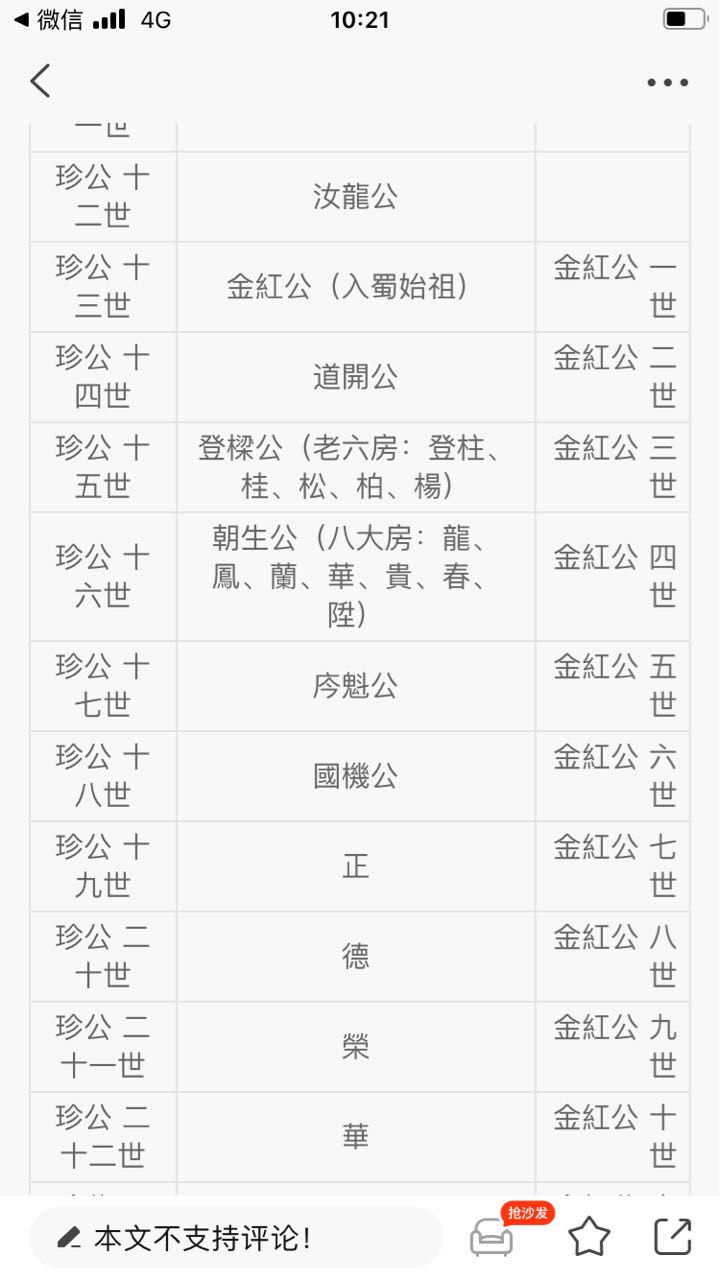The height and width of the screenshot is (1280, 720).
Task: Open the three-dot overflow menu
Action: click(667, 82)
